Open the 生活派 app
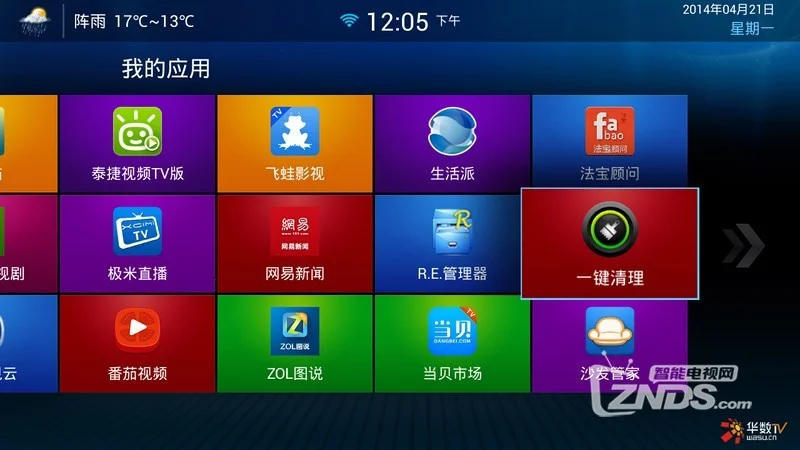This screenshot has height=450, width=800. (452, 144)
